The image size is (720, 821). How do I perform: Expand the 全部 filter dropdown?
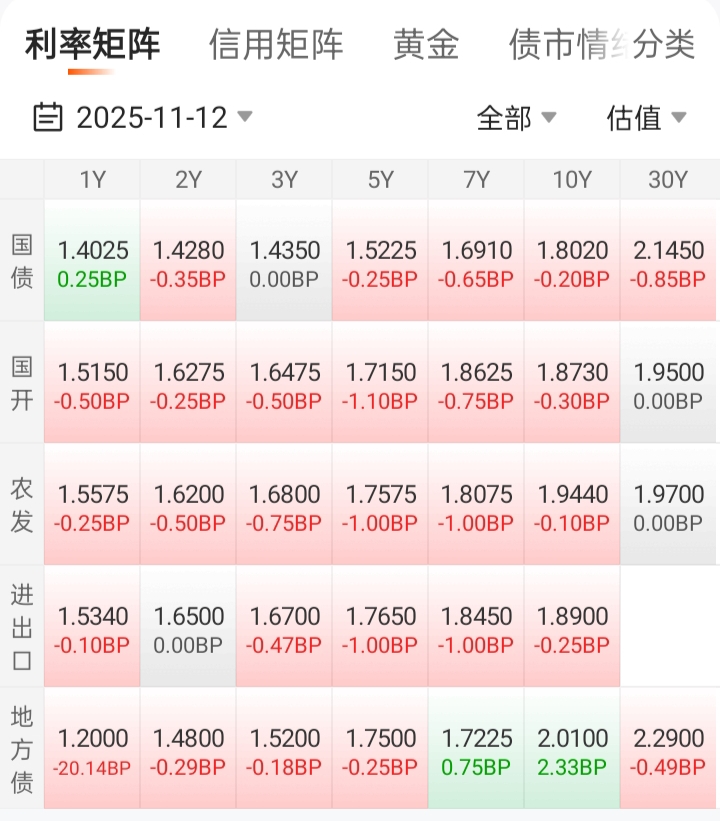coord(516,118)
